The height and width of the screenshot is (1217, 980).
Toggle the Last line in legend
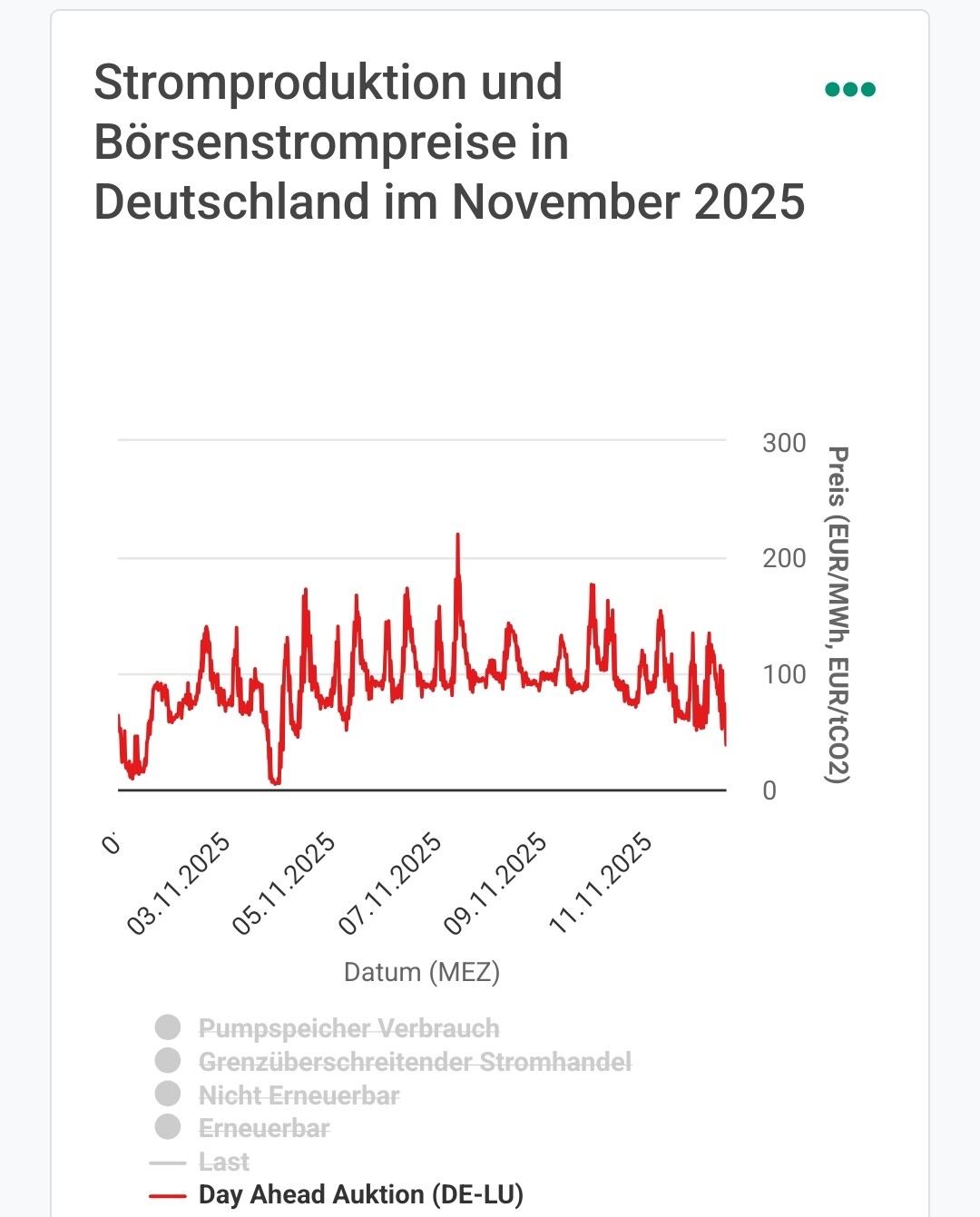223,1162
